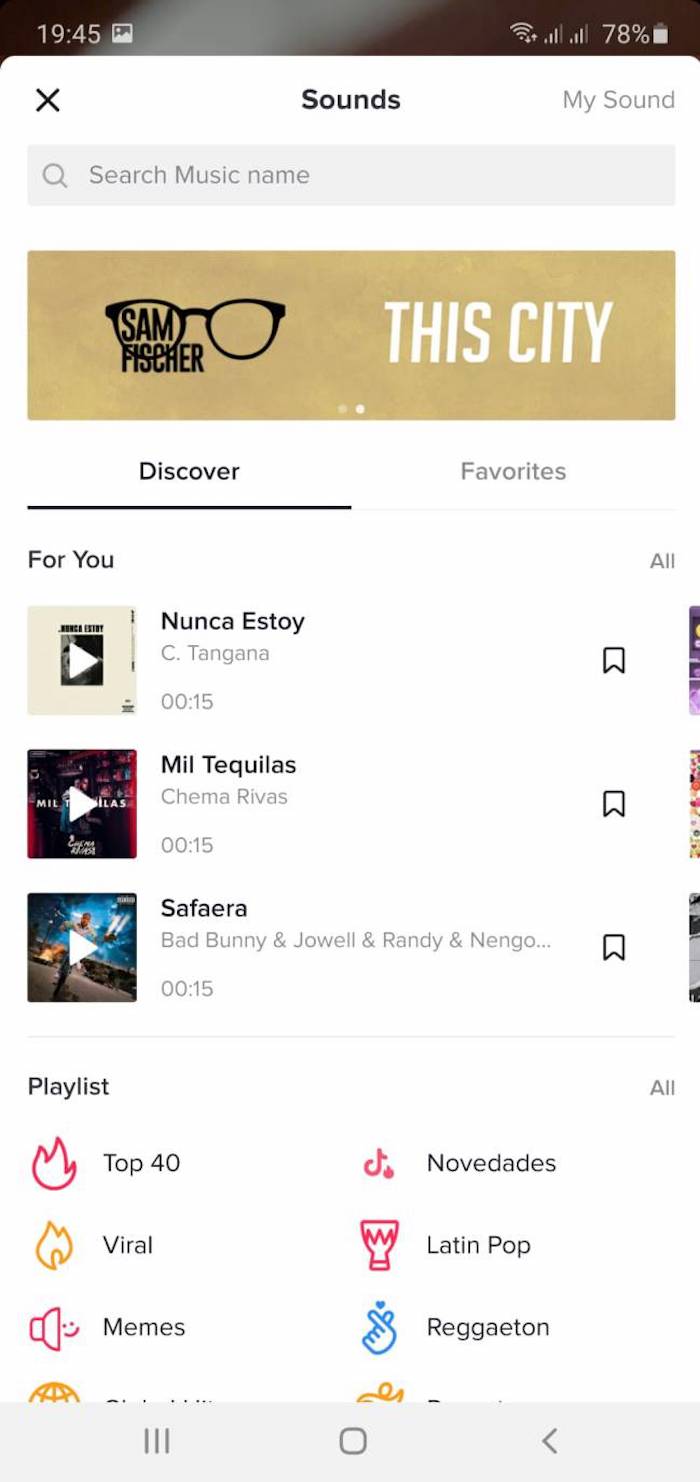700x1482 pixels.
Task: Tap the Search Music name field
Action: click(350, 175)
